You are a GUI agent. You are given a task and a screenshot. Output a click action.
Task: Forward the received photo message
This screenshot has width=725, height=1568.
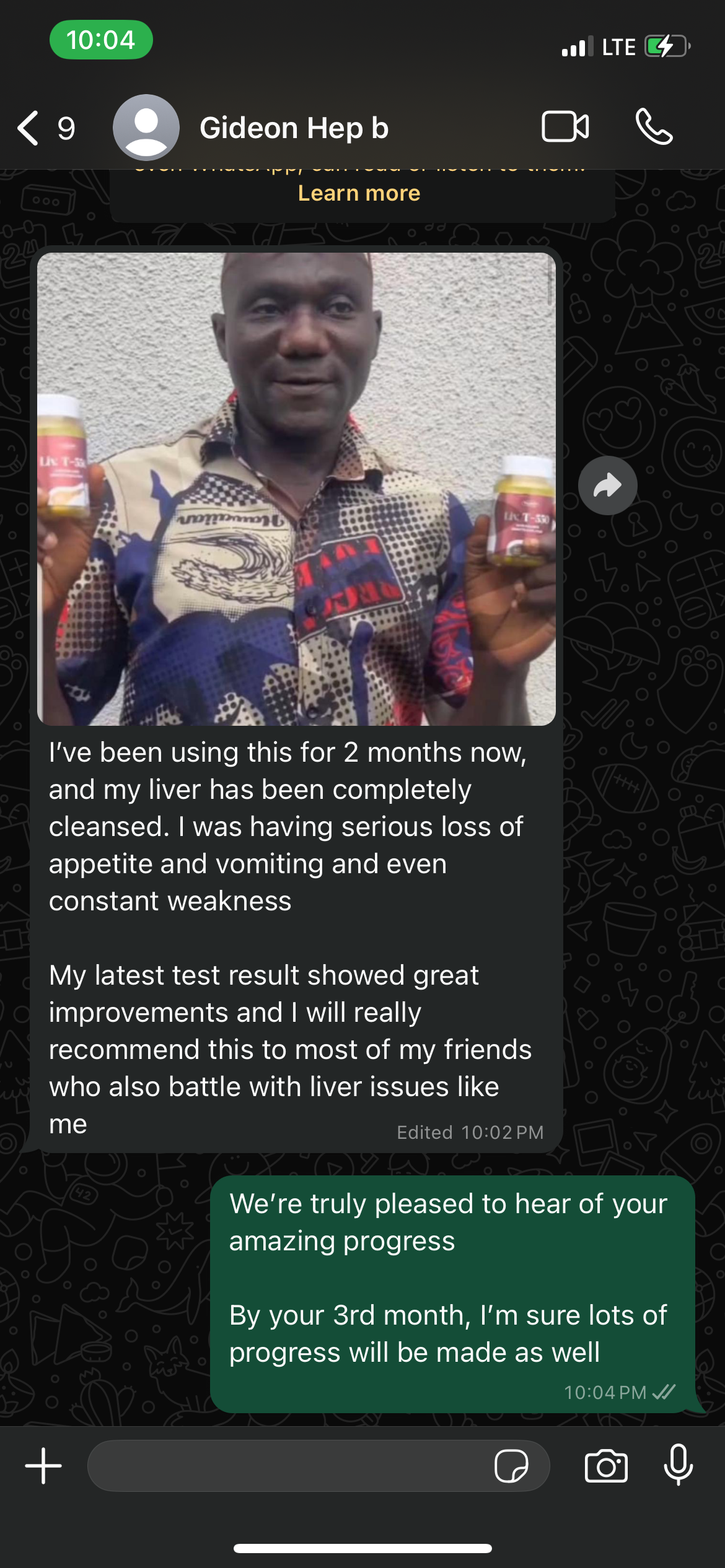(607, 486)
